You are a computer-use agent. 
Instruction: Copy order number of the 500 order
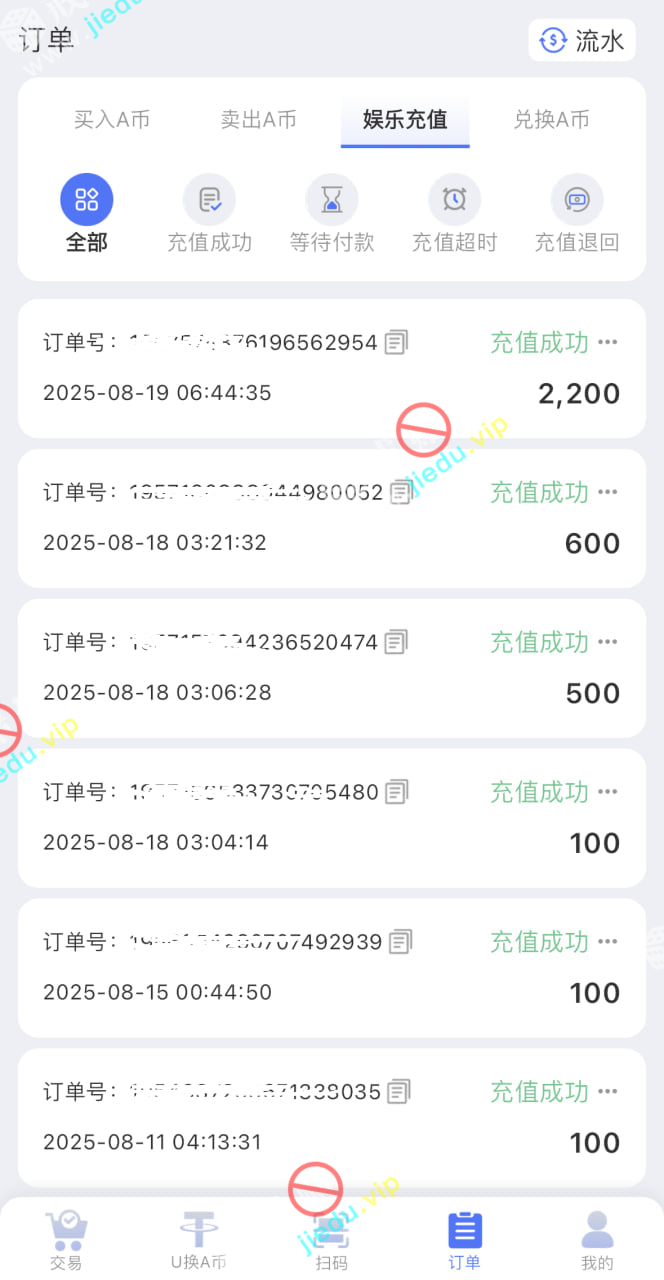tap(397, 642)
